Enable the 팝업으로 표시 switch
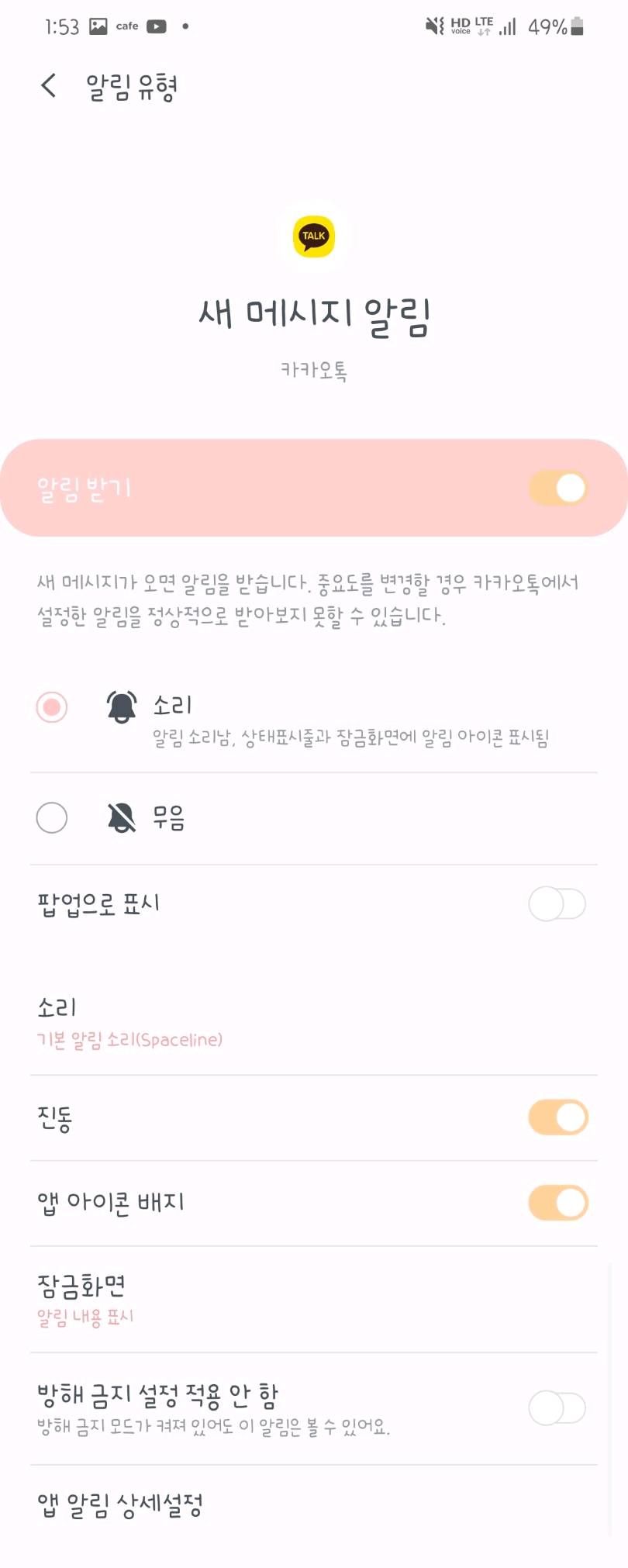 click(x=557, y=903)
